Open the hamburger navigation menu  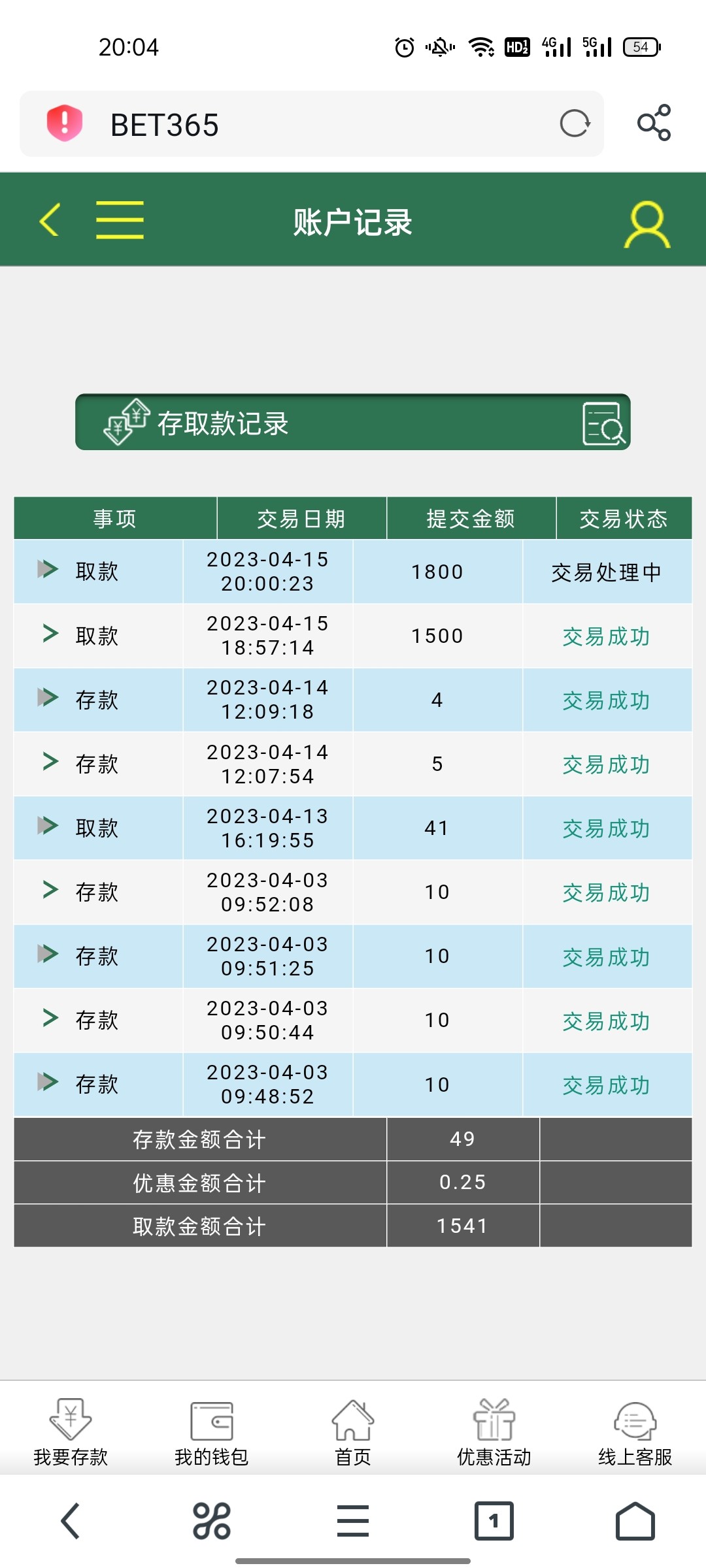[x=120, y=220]
